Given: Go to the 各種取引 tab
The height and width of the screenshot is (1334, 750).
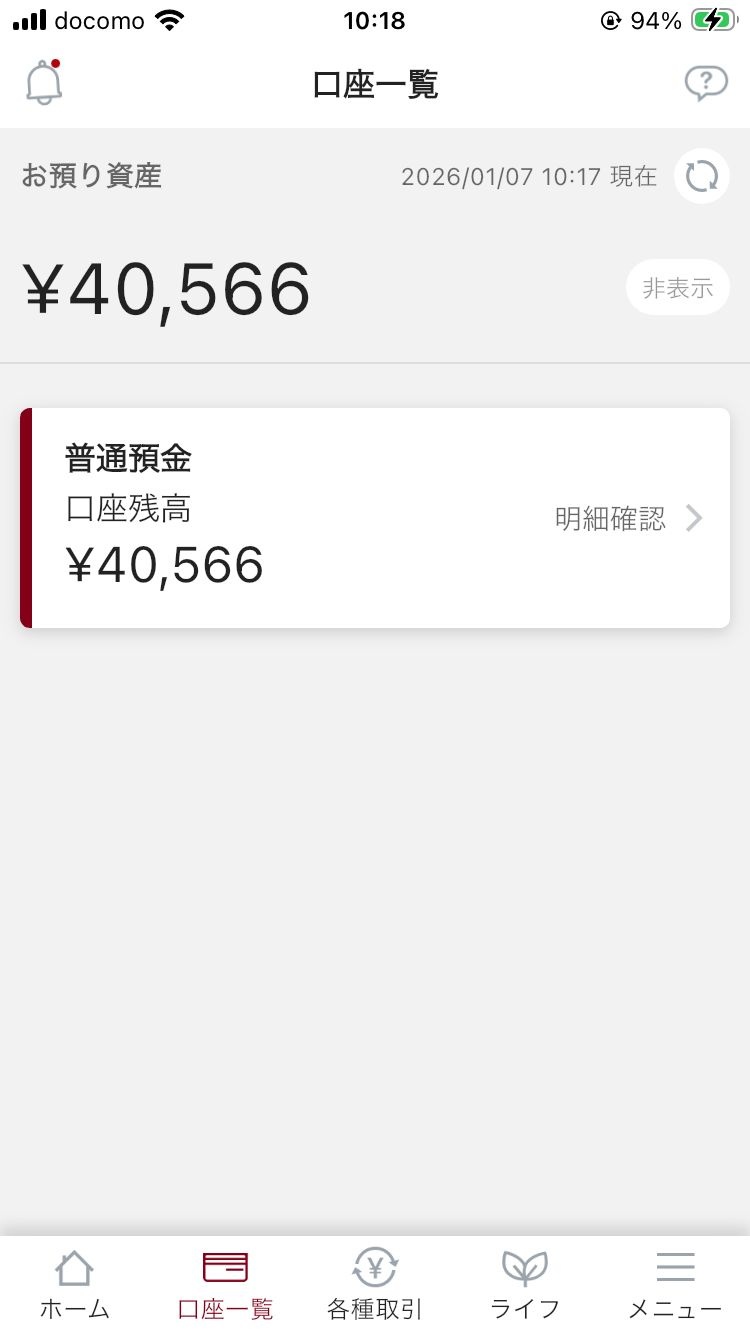Looking at the screenshot, I should point(375,1284).
